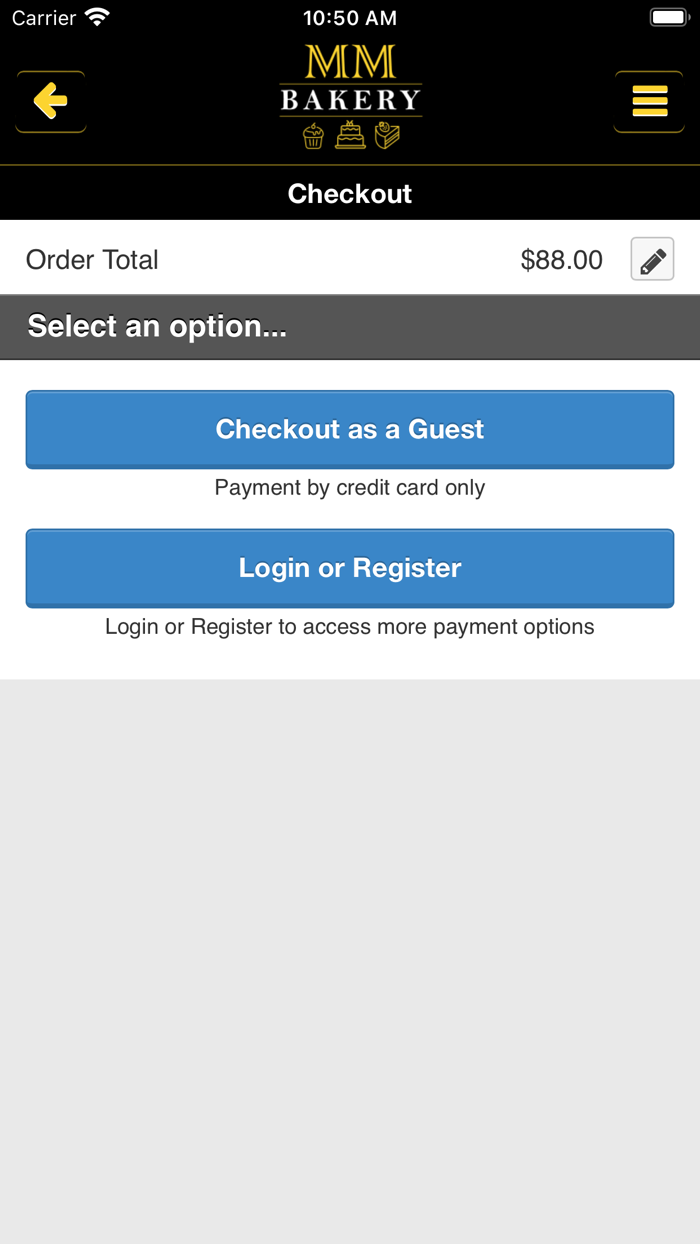Image resolution: width=700 pixels, height=1244 pixels.
Task: Go back using the yellow arrow
Action: (x=50, y=101)
